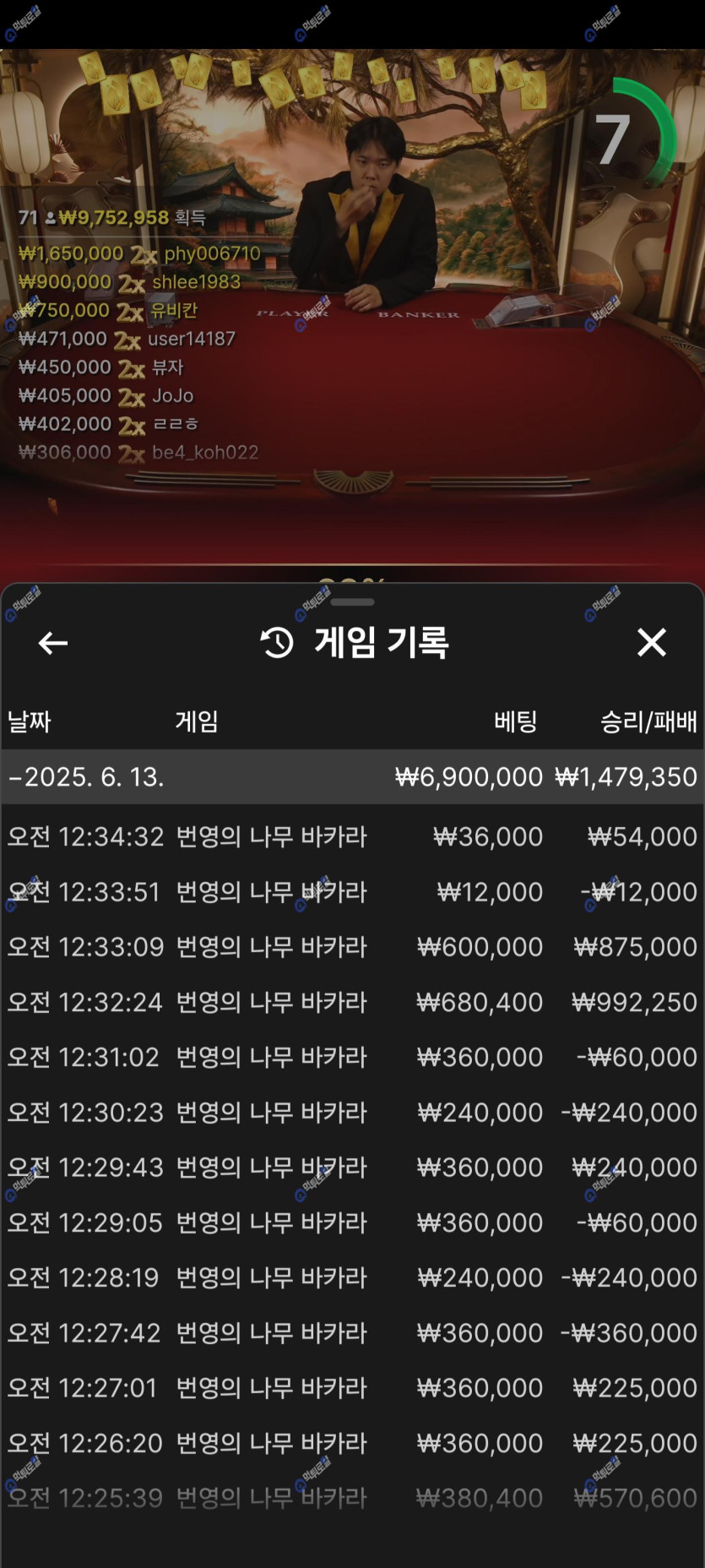
Task: View details of the 12:29:05 round
Action: coord(352,1222)
